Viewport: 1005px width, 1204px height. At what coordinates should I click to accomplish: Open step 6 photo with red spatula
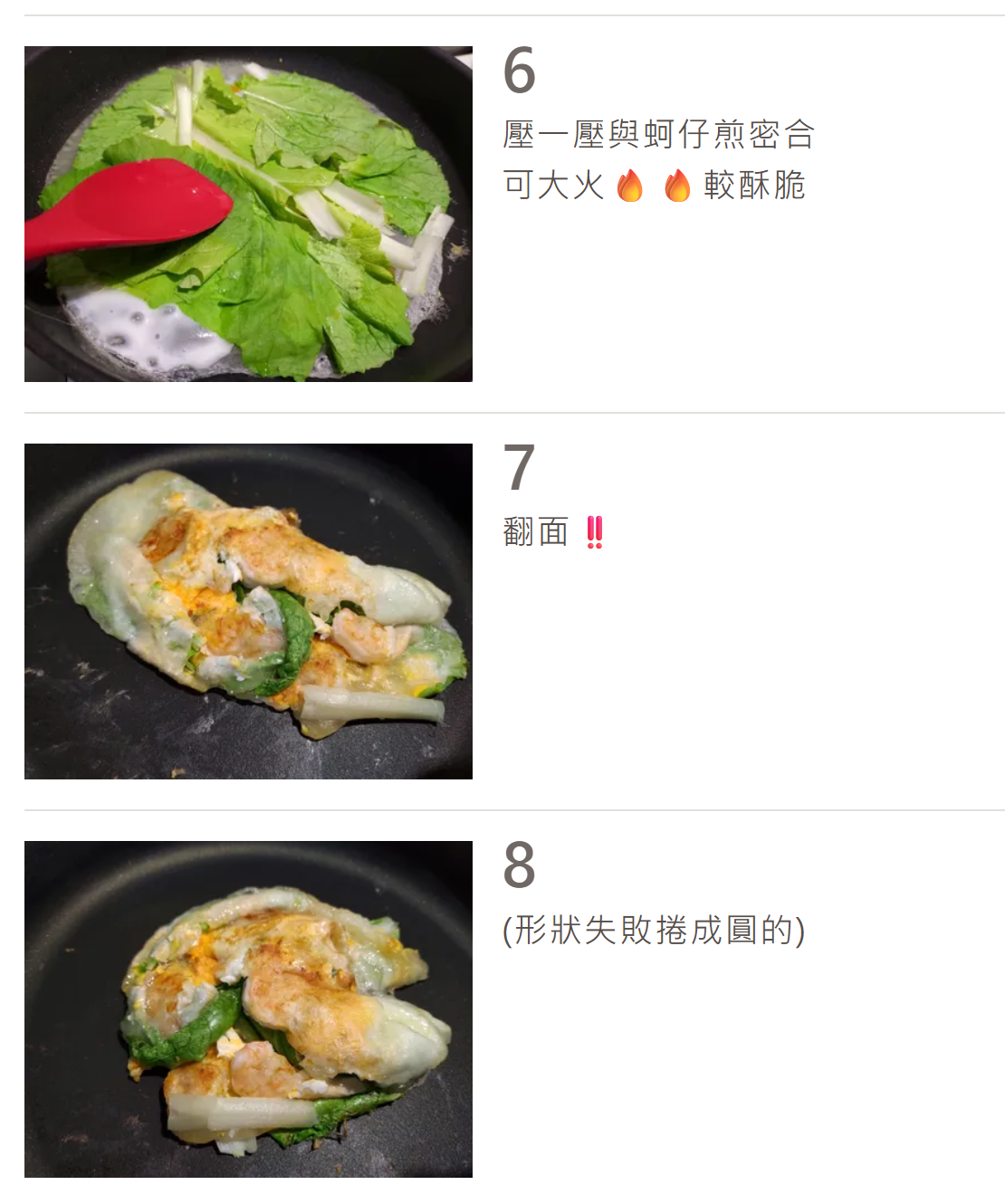point(248,214)
